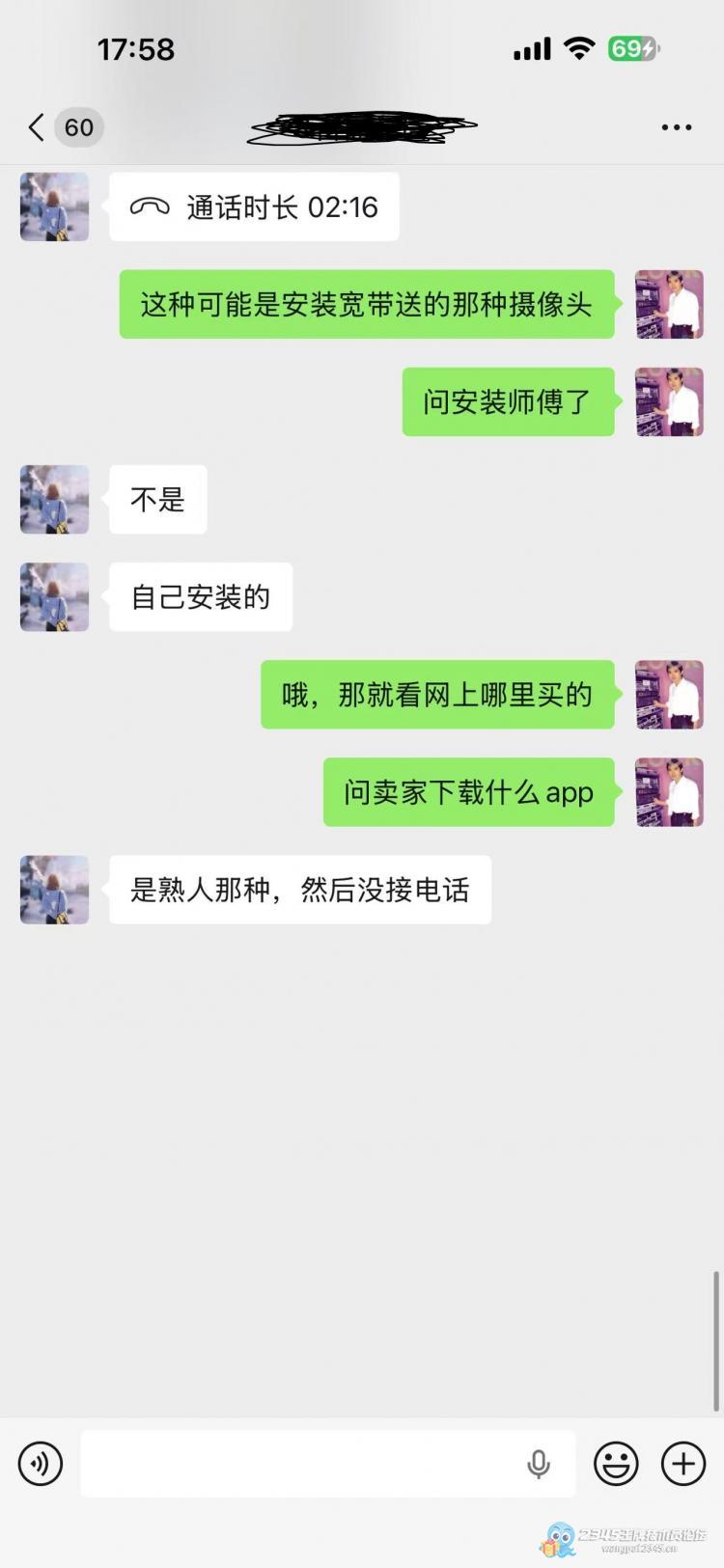Viewport: 724px width, 1568px height.
Task: Open the plus attachment menu
Action: pyautogui.click(x=682, y=1464)
